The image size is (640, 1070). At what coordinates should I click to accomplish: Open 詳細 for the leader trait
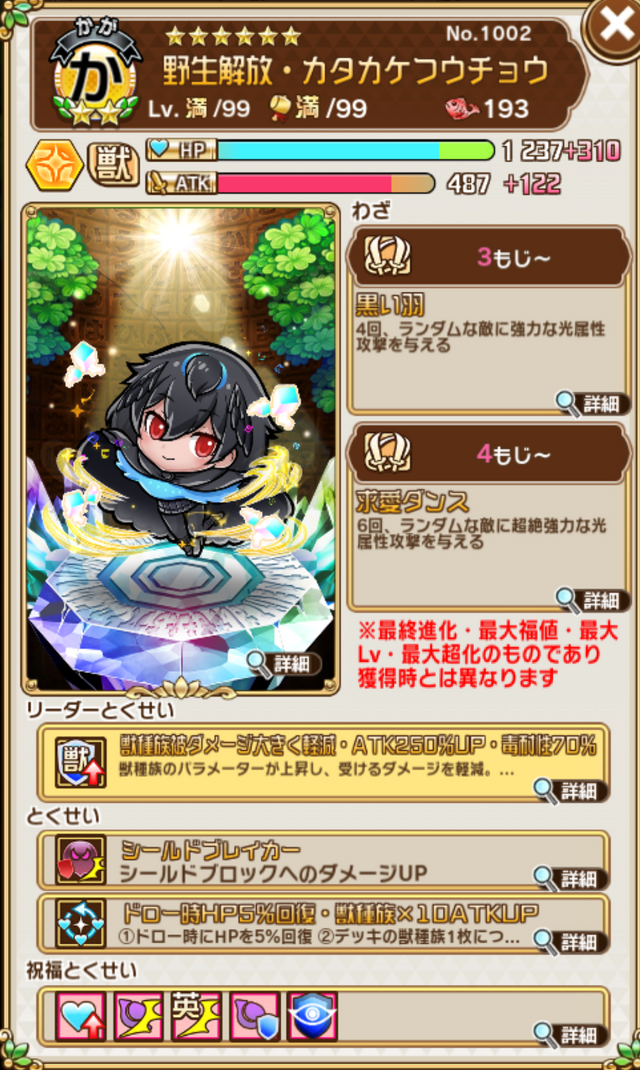pos(570,790)
